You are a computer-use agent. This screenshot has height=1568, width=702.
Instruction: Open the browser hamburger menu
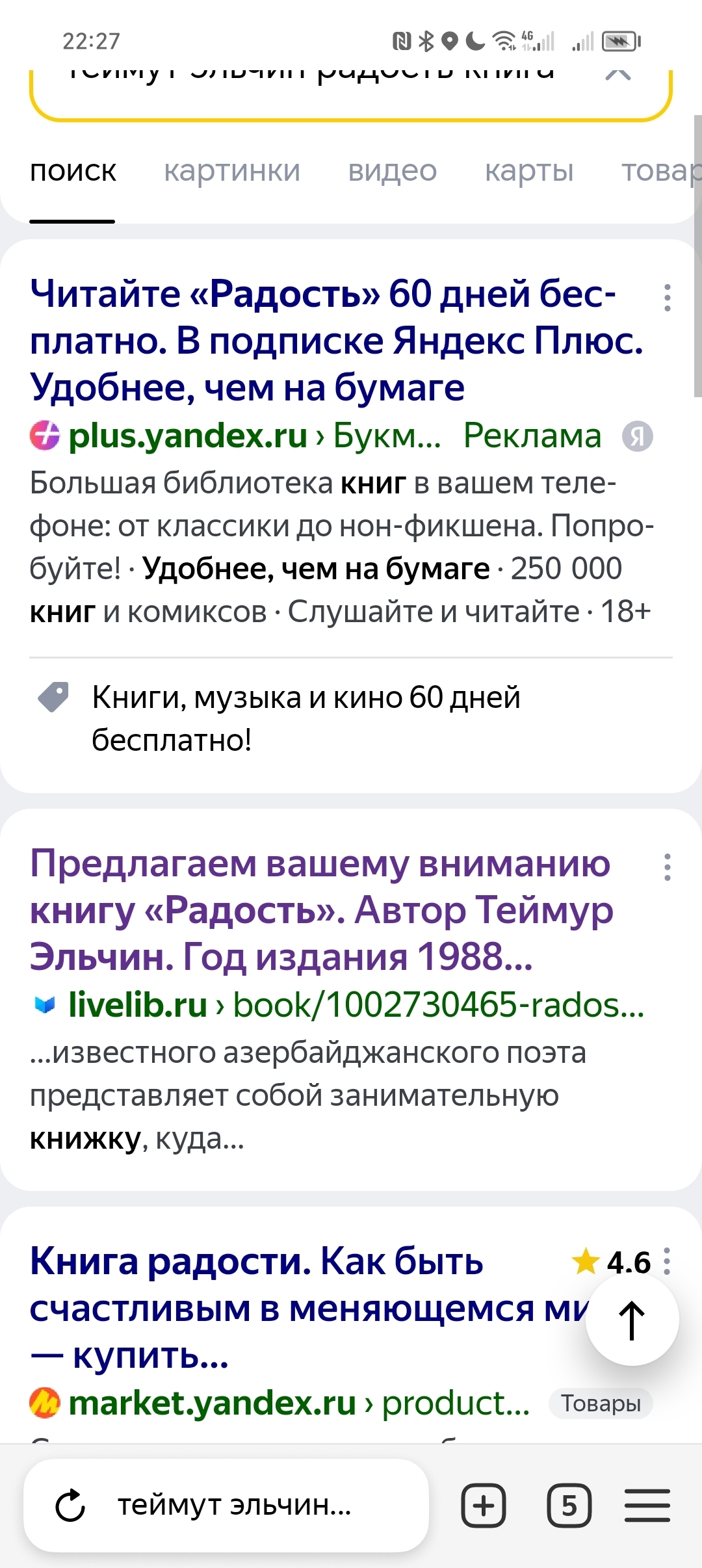647,1506
